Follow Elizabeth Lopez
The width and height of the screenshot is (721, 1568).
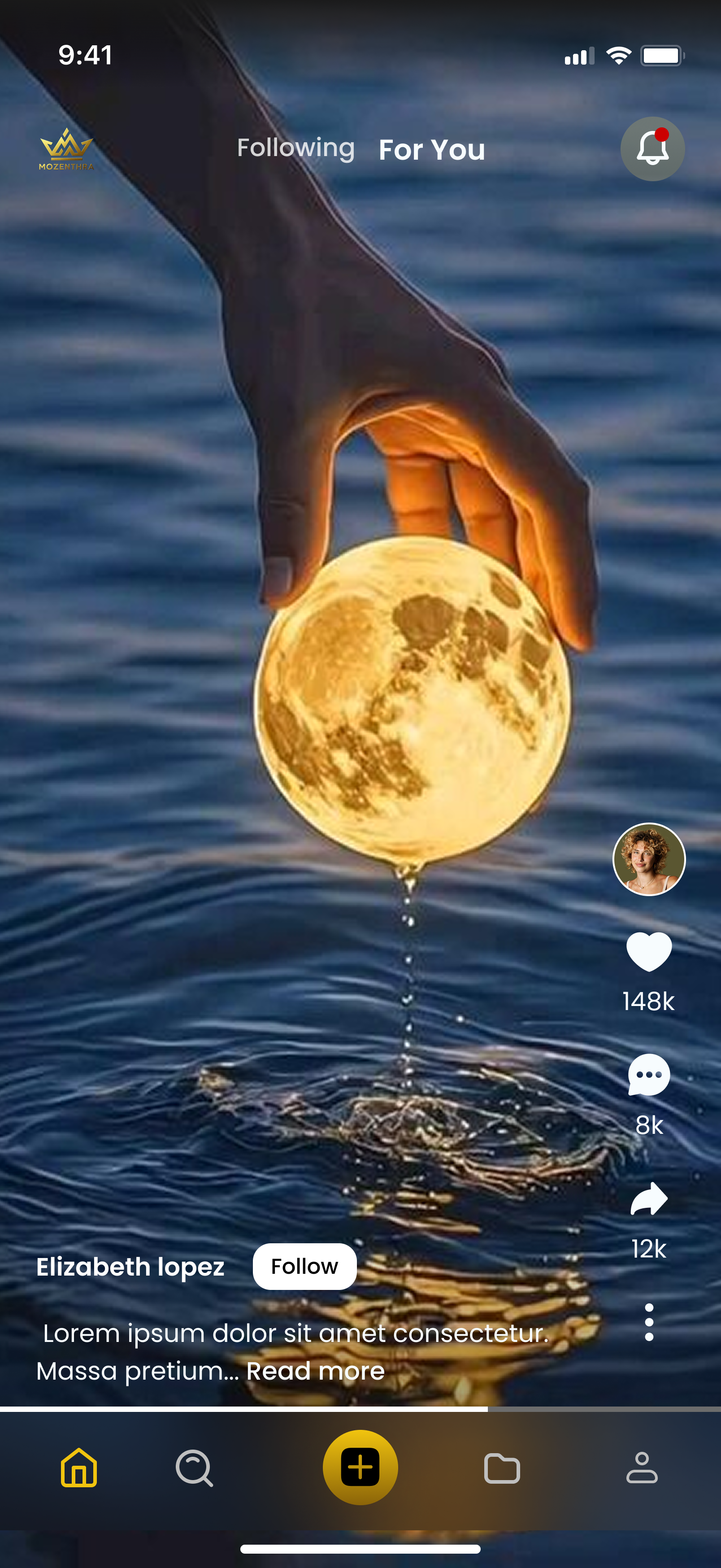(x=304, y=1266)
